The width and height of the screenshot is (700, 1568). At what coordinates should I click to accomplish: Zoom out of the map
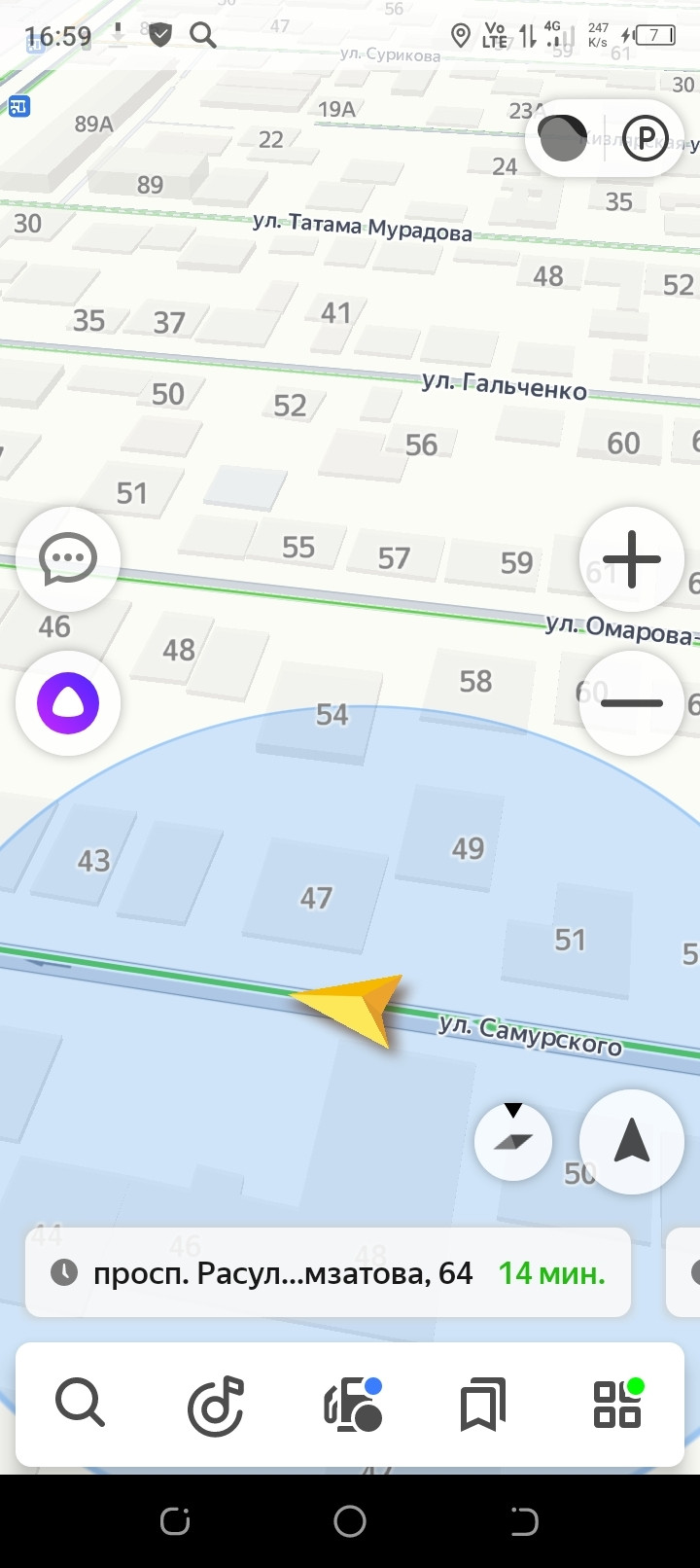[x=632, y=702]
